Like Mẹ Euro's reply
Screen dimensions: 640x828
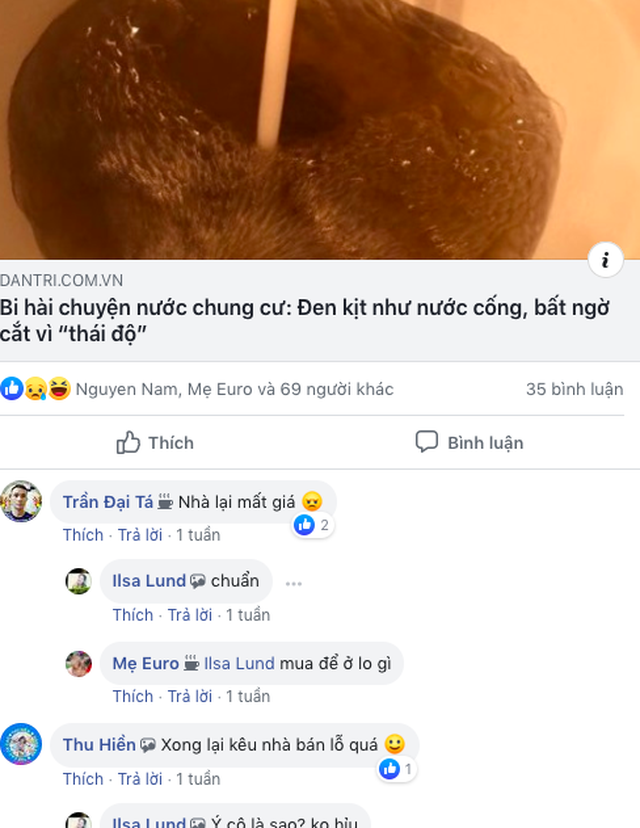133,696
